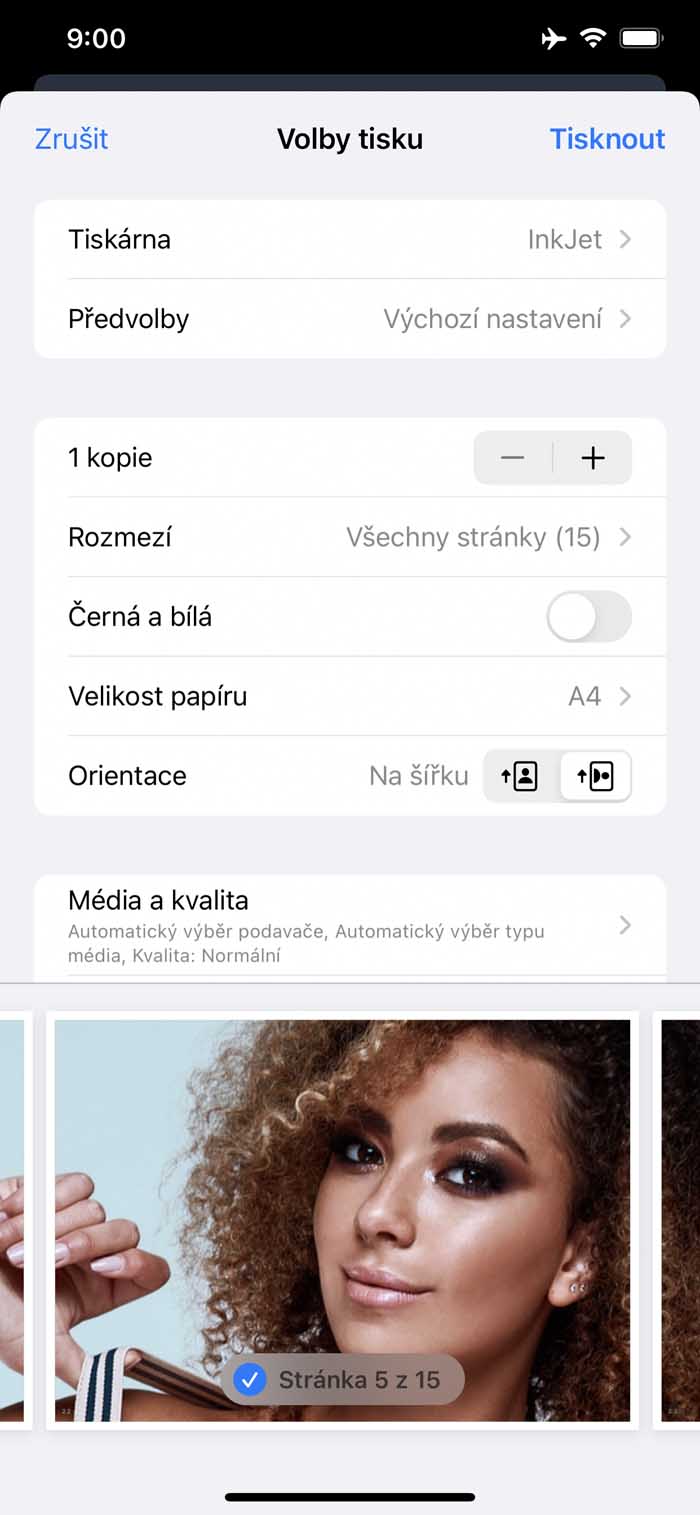Screen dimensions: 700x1515
Task: Open Předvolby presets row
Action: 350,319
